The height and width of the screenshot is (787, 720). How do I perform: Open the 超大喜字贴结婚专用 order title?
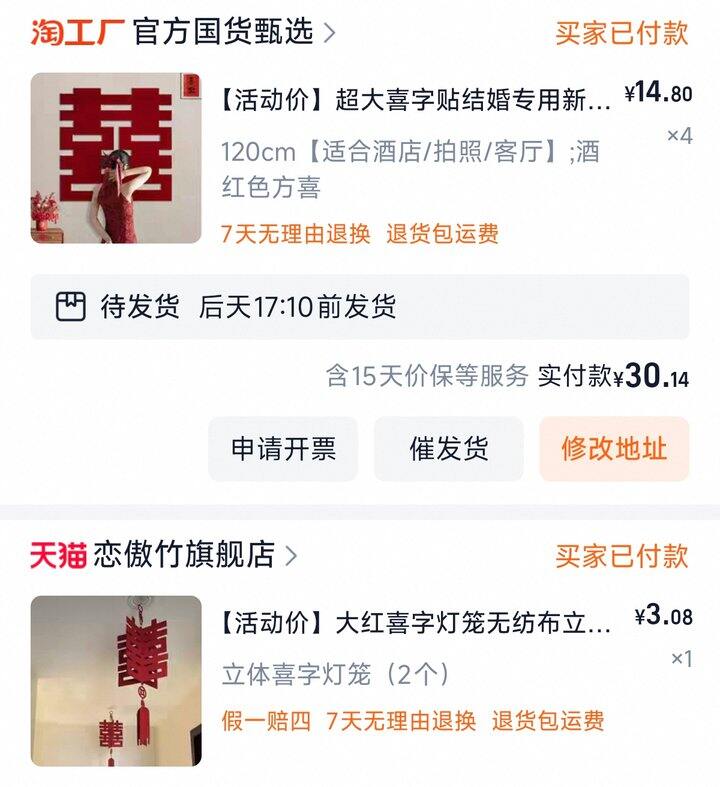click(x=415, y=100)
